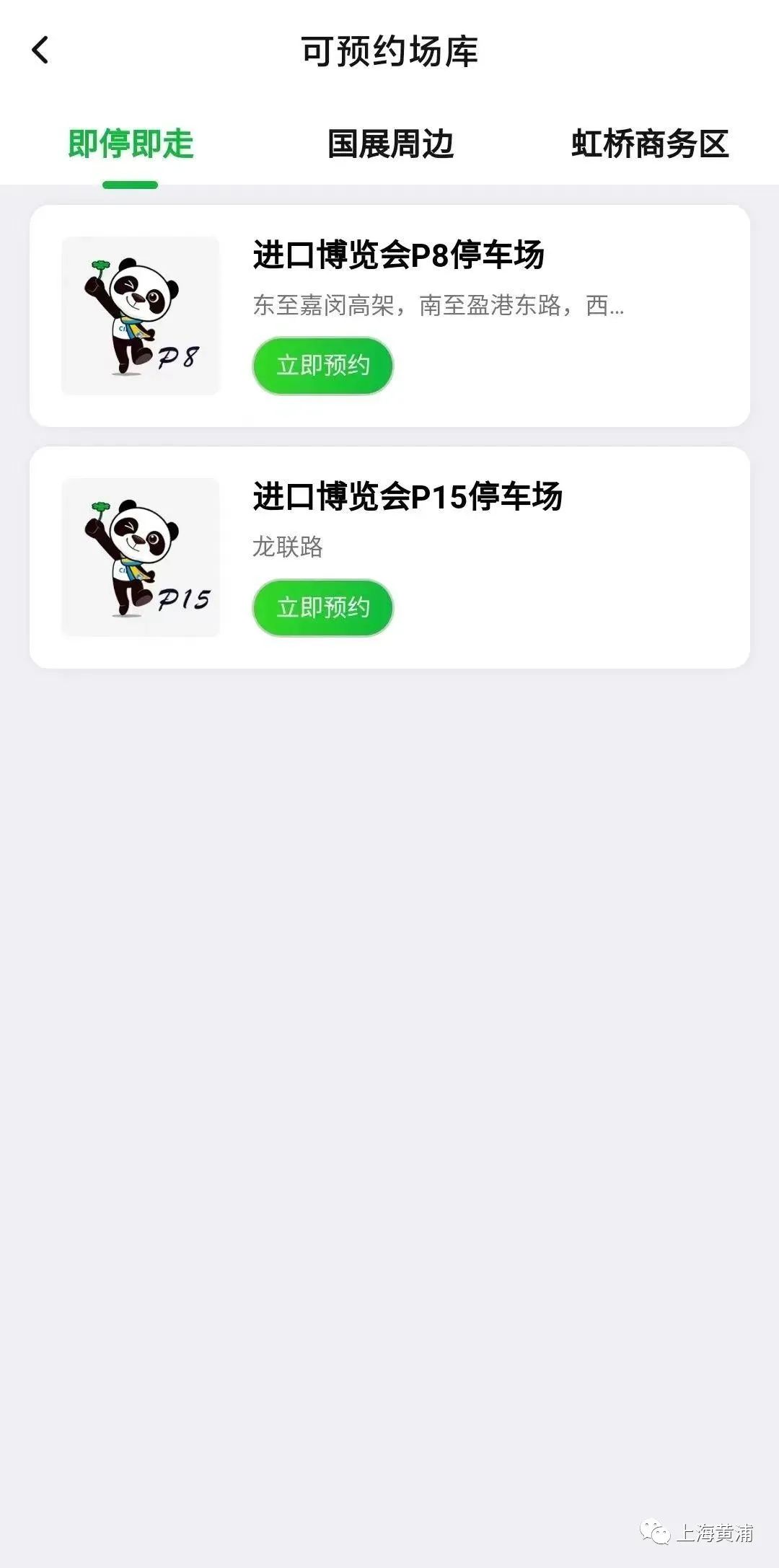The width and height of the screenshot is (779, 1568).
Task: Tap the P8 panda mascot thumbnail
Action: 139,314
